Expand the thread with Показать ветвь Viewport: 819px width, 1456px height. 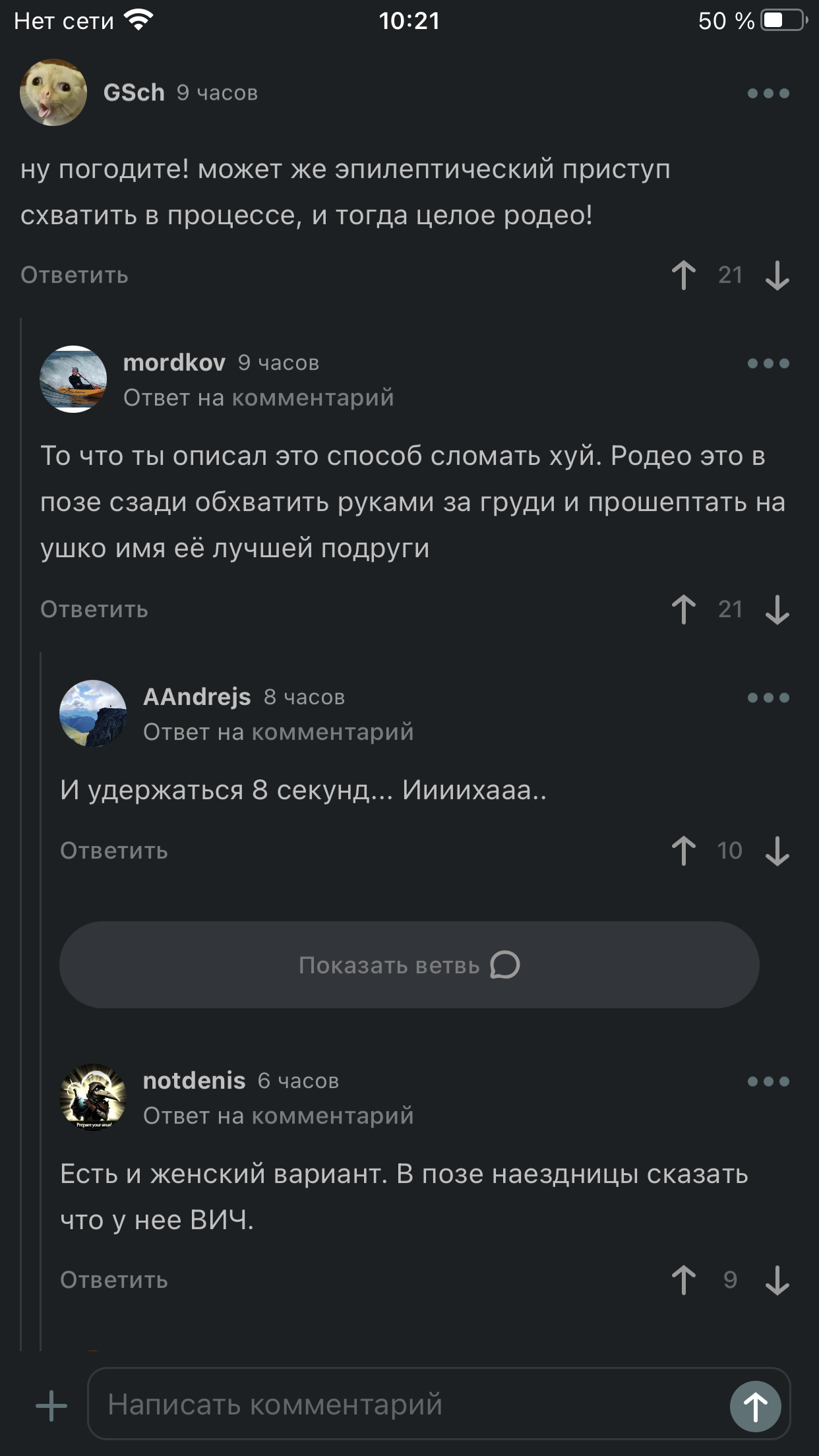pyautogui.click(x=409, y=965)
